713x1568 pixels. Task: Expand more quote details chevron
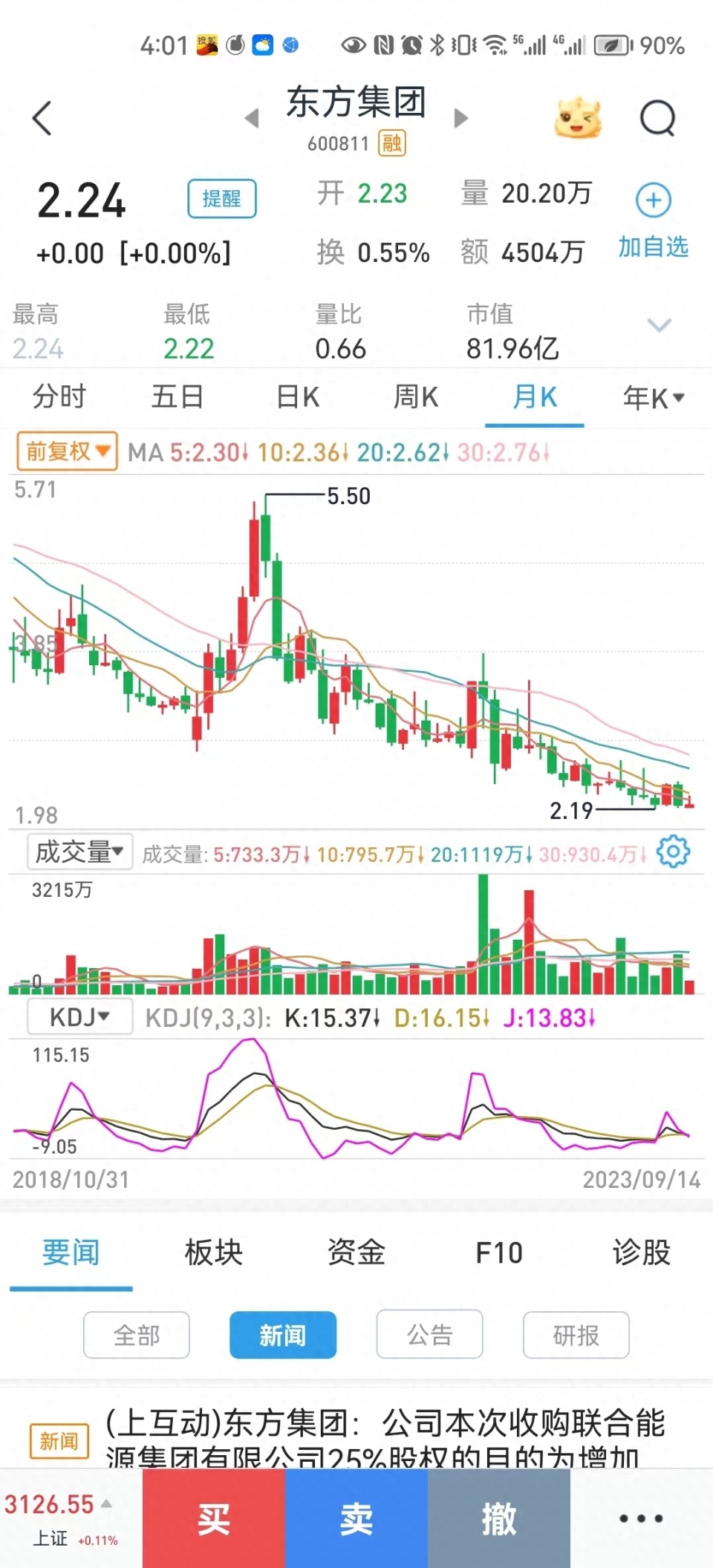[x=659, y=325]
